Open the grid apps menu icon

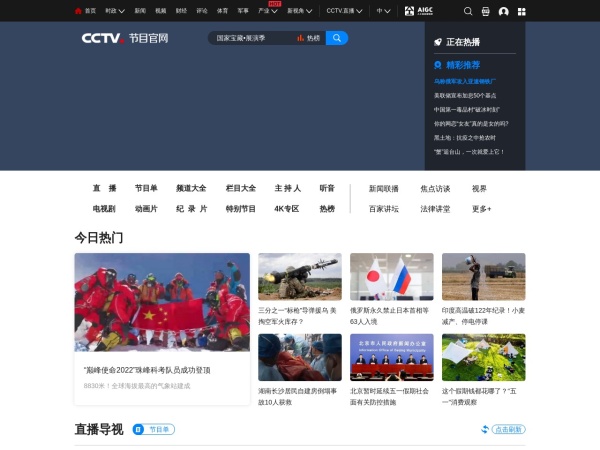pyautogui.click(x=521, y=11)
